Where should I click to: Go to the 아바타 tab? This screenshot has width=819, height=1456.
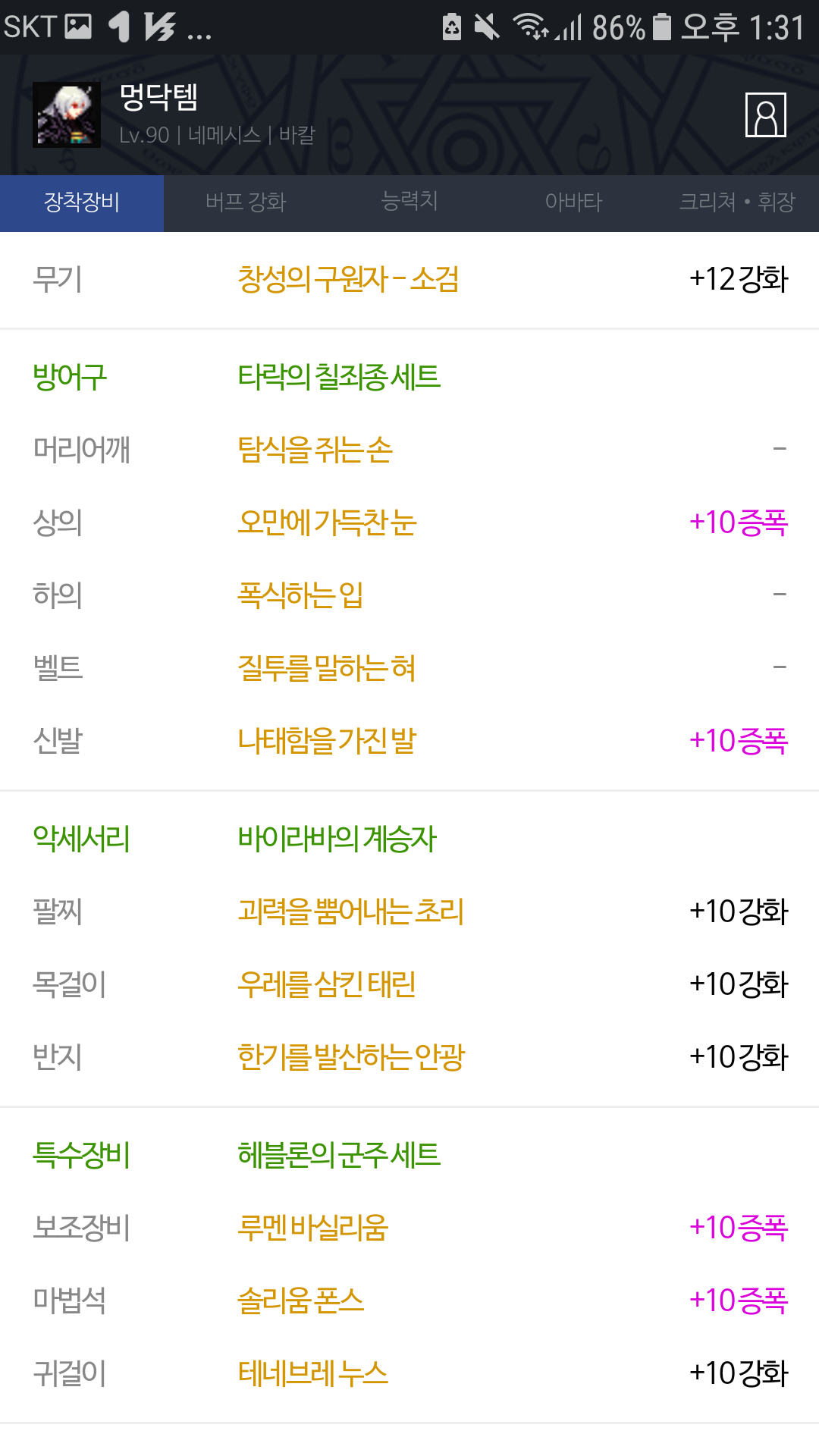[573, 203]
